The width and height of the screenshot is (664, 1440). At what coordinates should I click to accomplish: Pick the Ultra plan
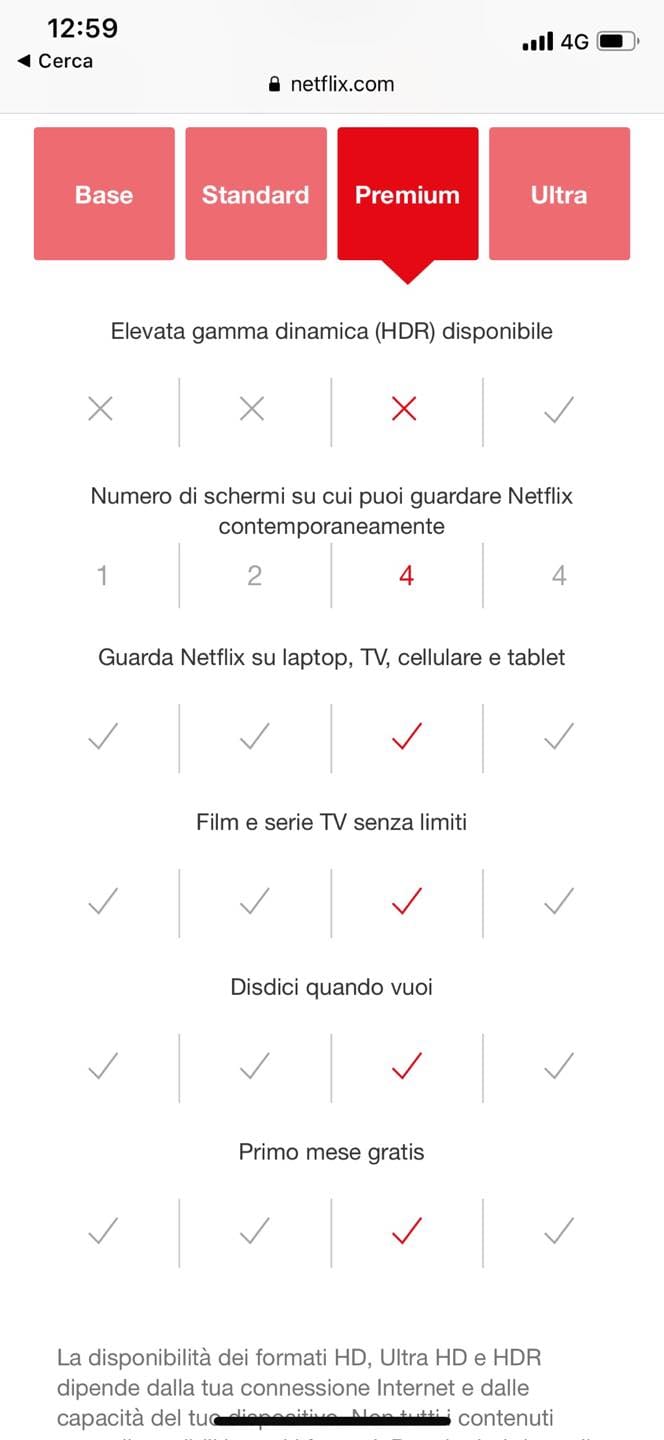[559, 194]
